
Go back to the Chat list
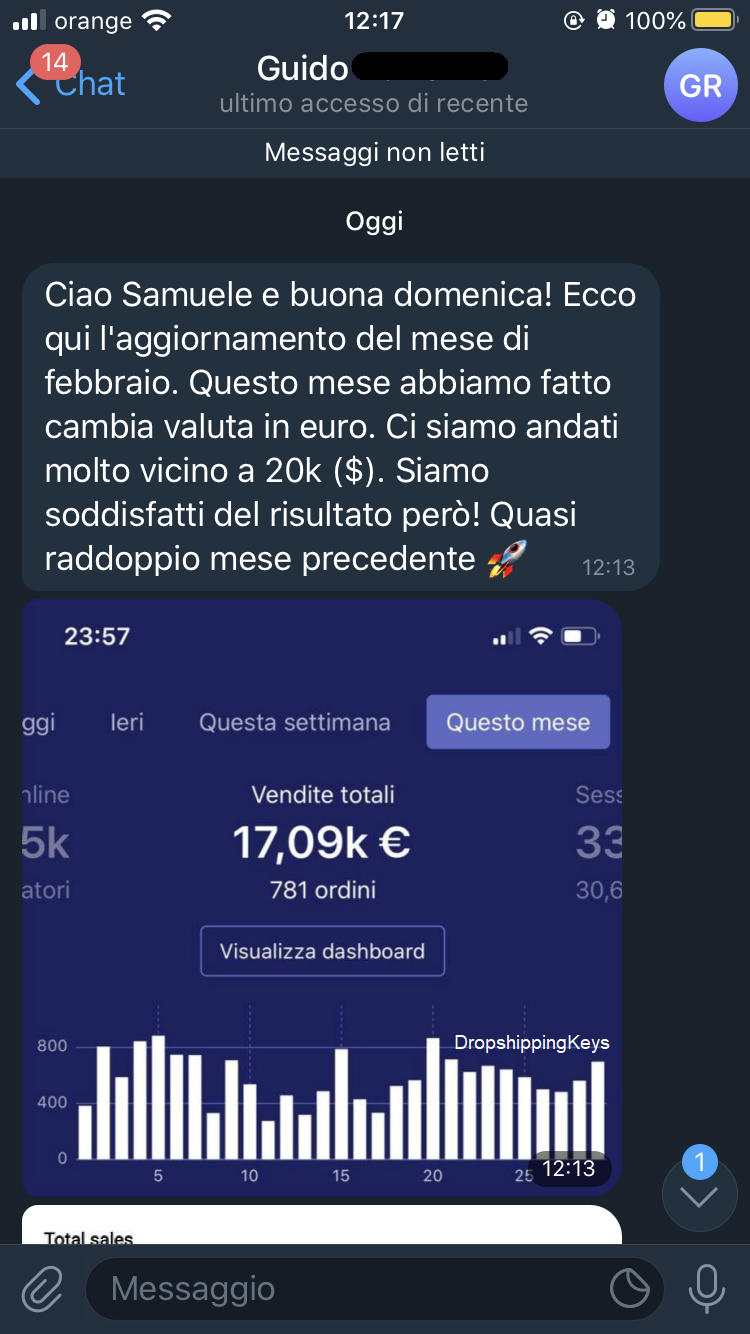click(70, 84)
